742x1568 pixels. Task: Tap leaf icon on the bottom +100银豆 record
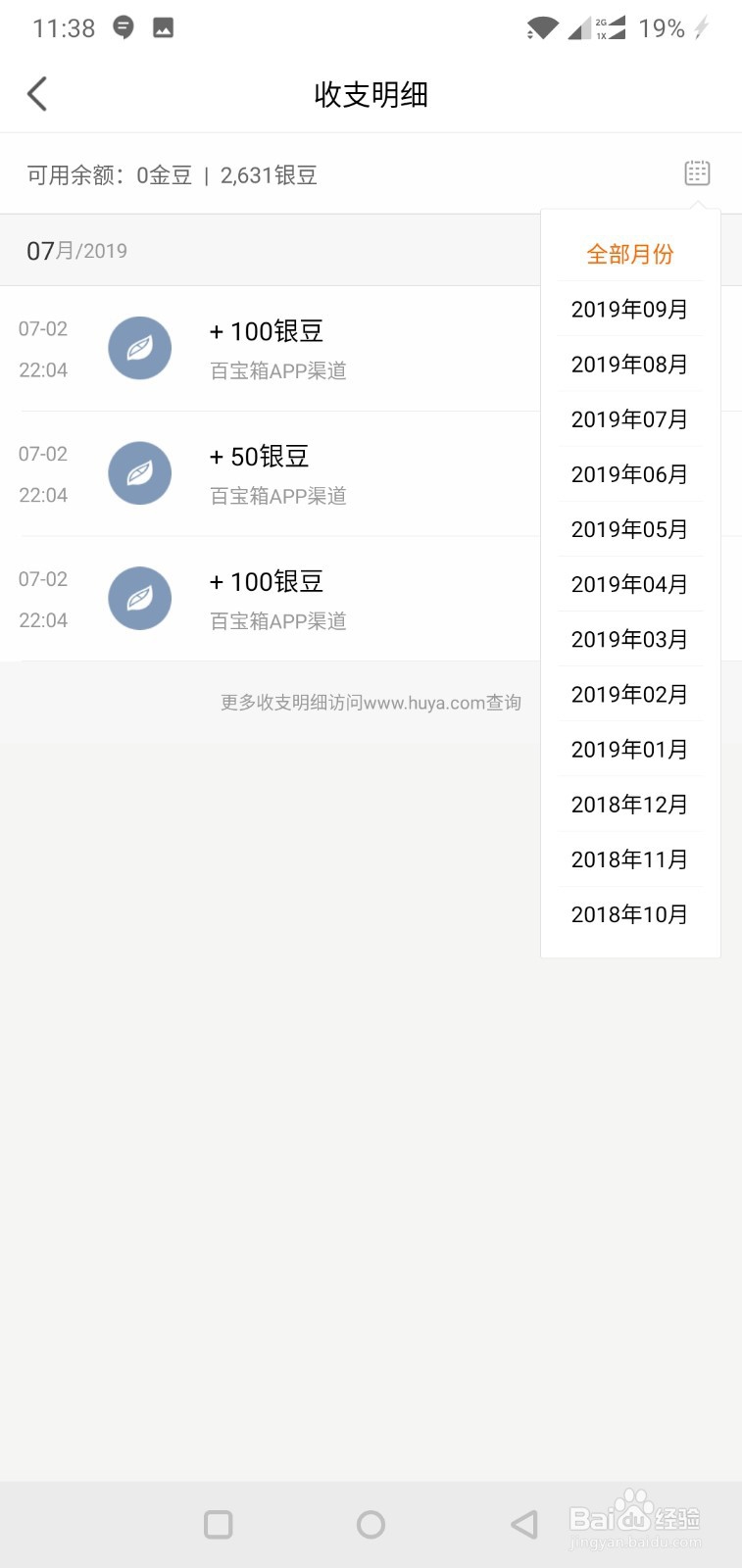pos(139,598)
